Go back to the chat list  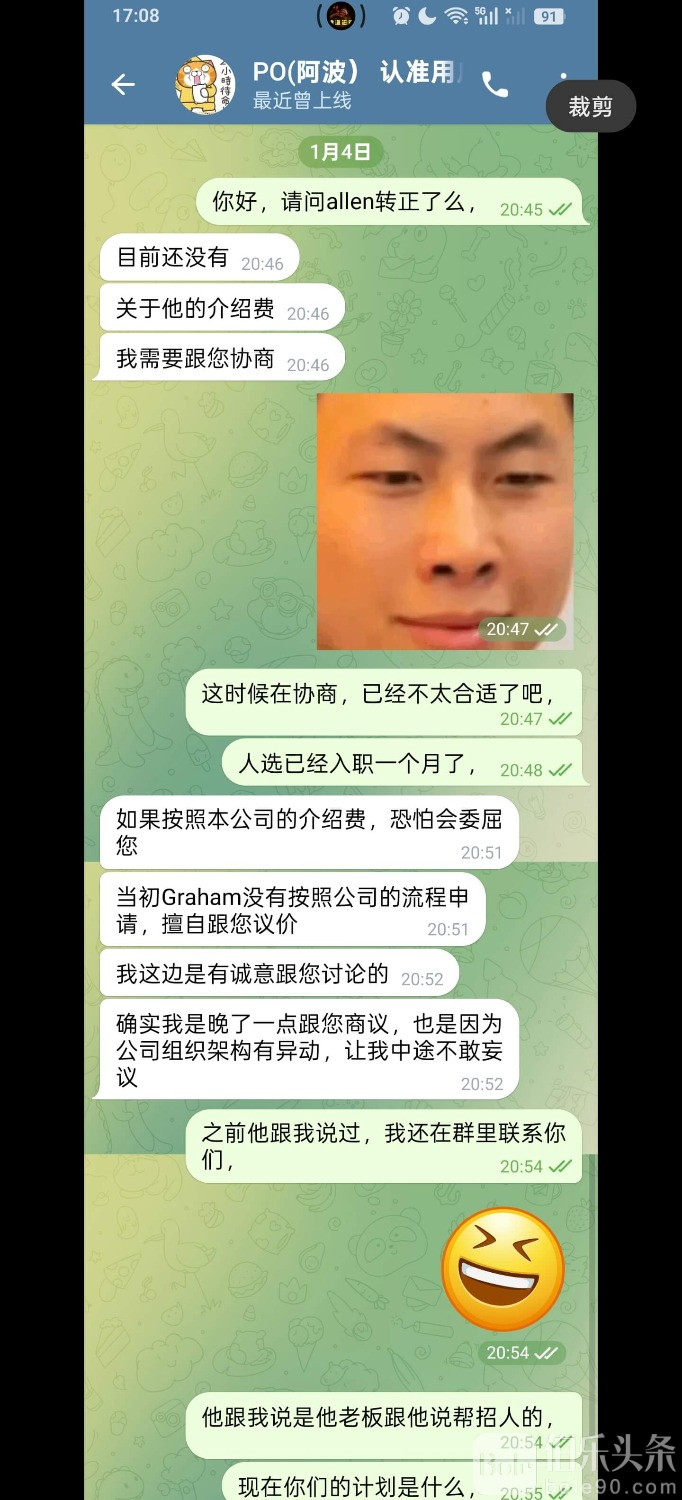click(123, 85)
